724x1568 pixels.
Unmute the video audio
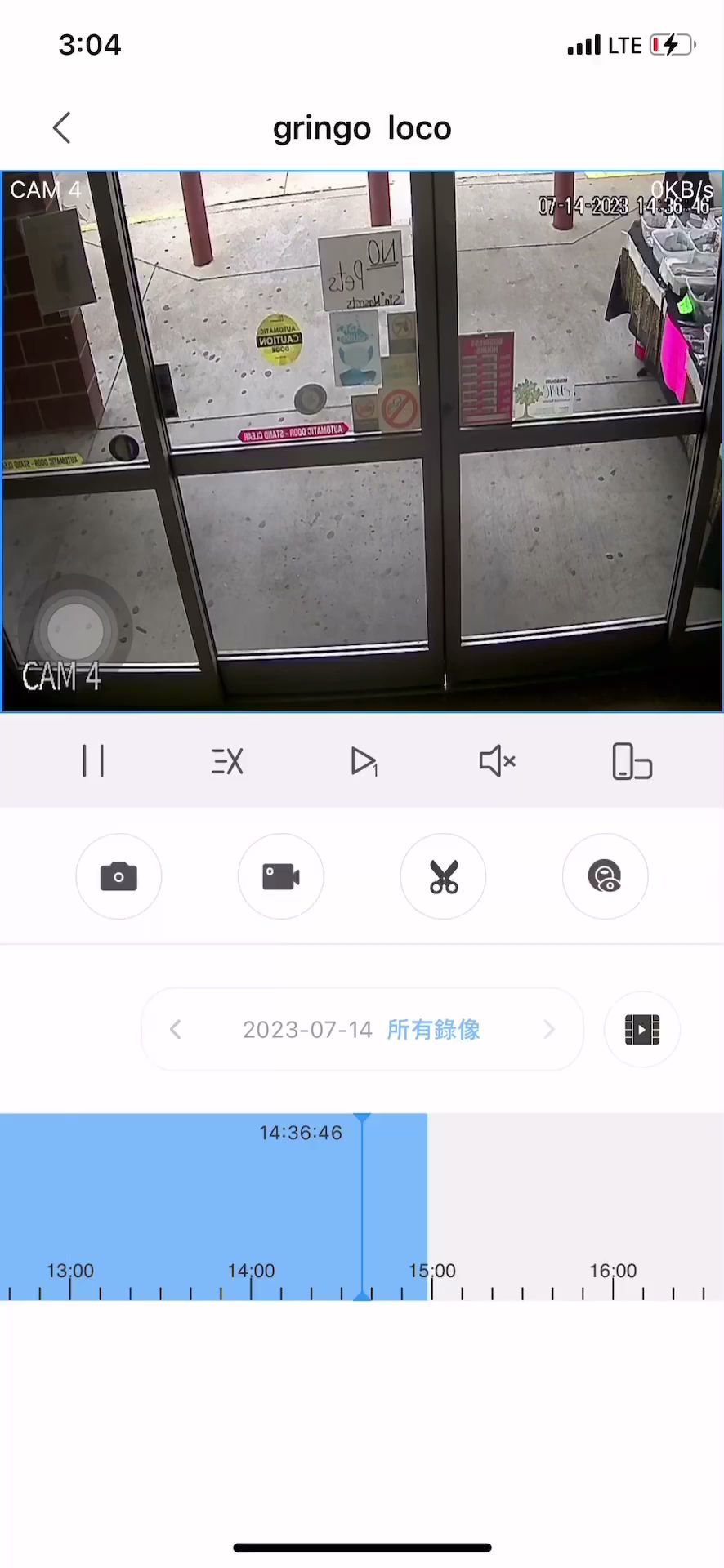click(497, 761)
